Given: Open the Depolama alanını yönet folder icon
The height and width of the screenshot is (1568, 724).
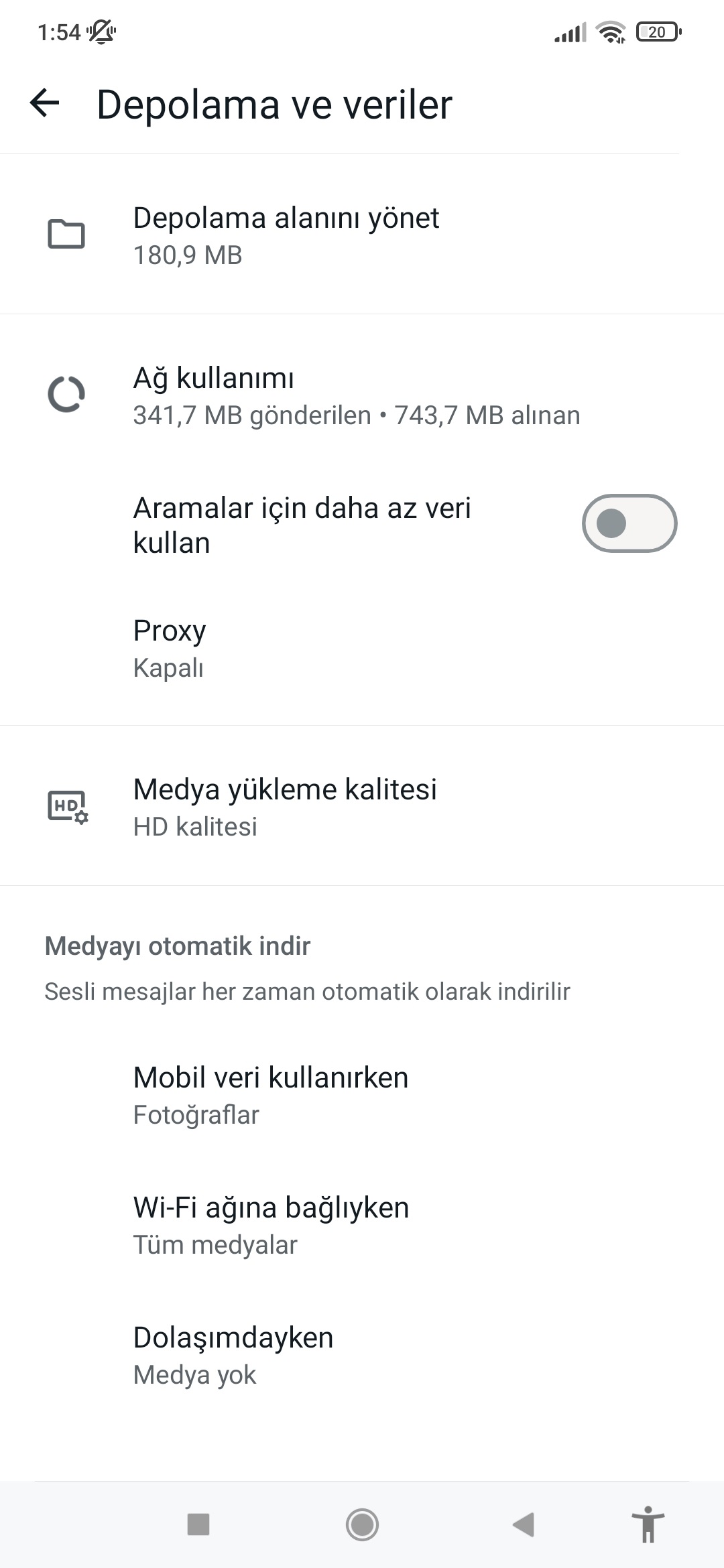Looking at the screenshot, I should click(x=65, y=234).
